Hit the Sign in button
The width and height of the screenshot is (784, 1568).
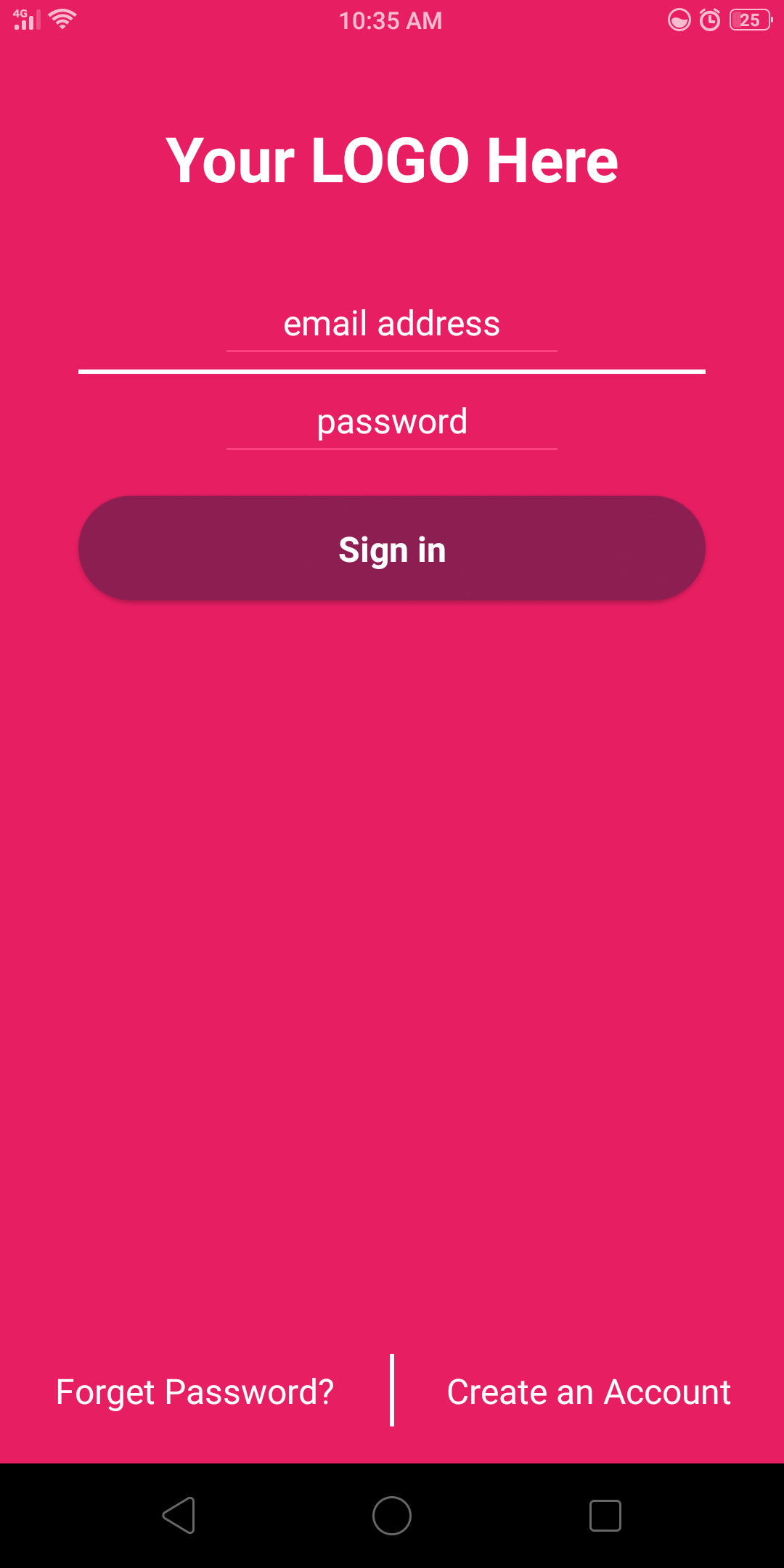392,549
